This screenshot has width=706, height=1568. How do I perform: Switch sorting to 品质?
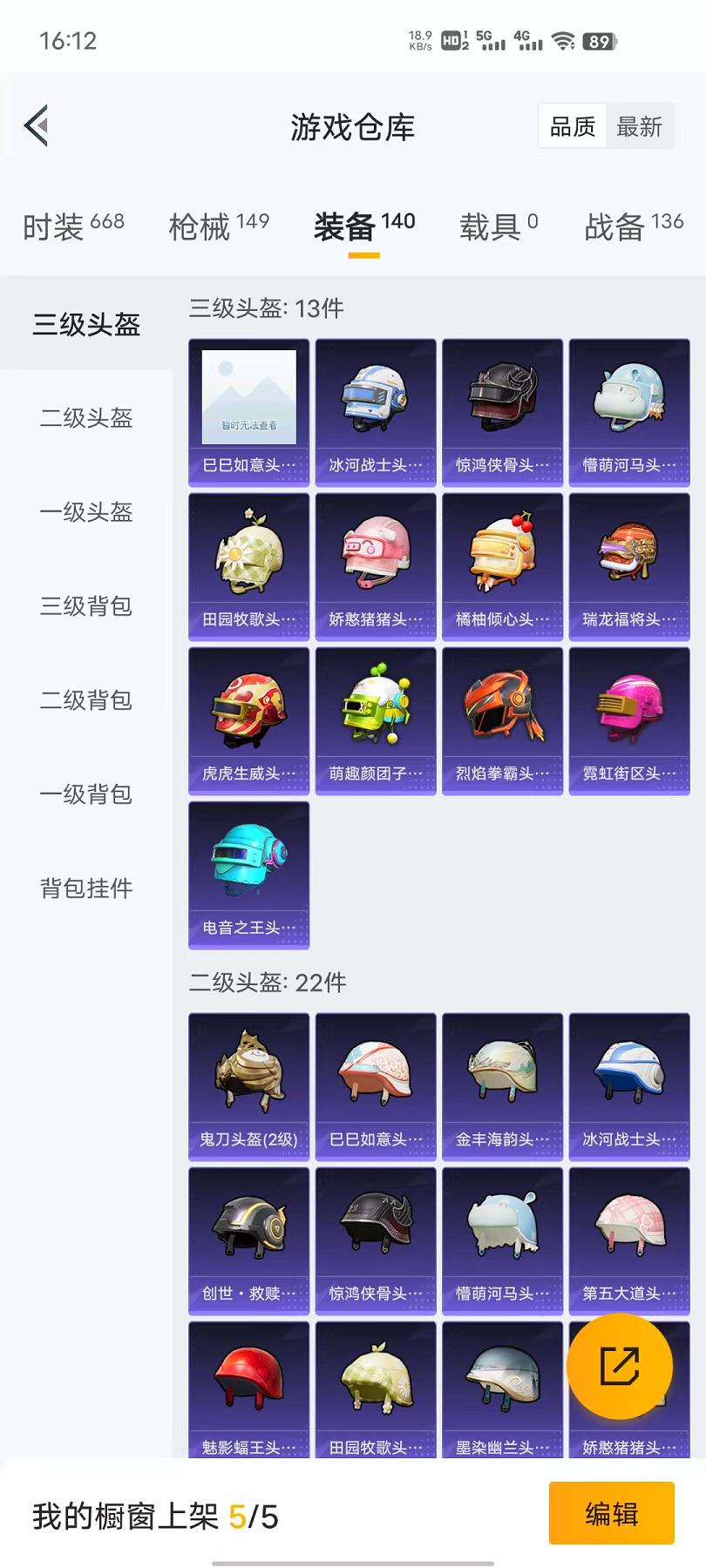(572, 126)
